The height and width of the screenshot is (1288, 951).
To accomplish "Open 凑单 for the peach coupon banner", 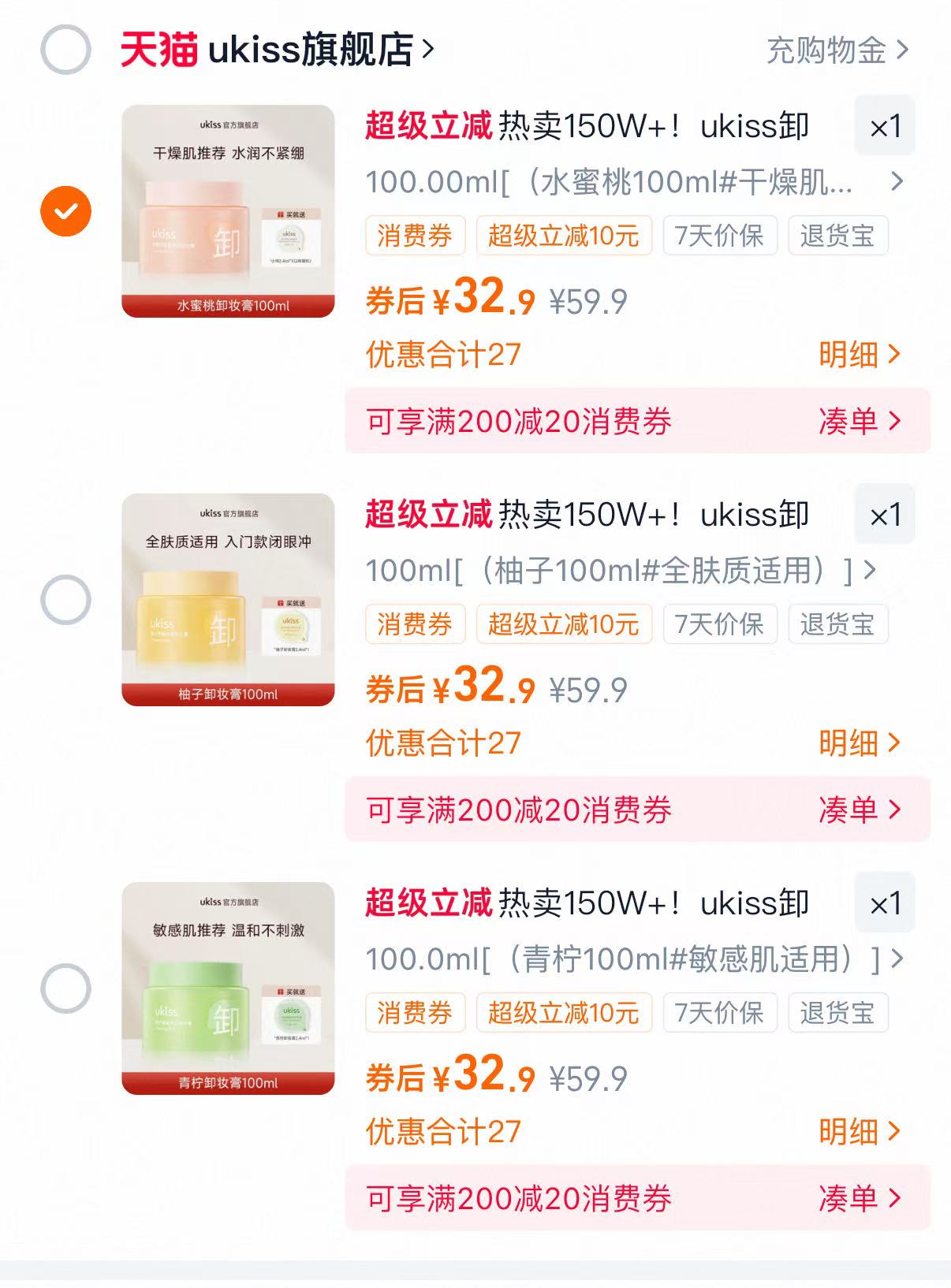I will point(859,423).
